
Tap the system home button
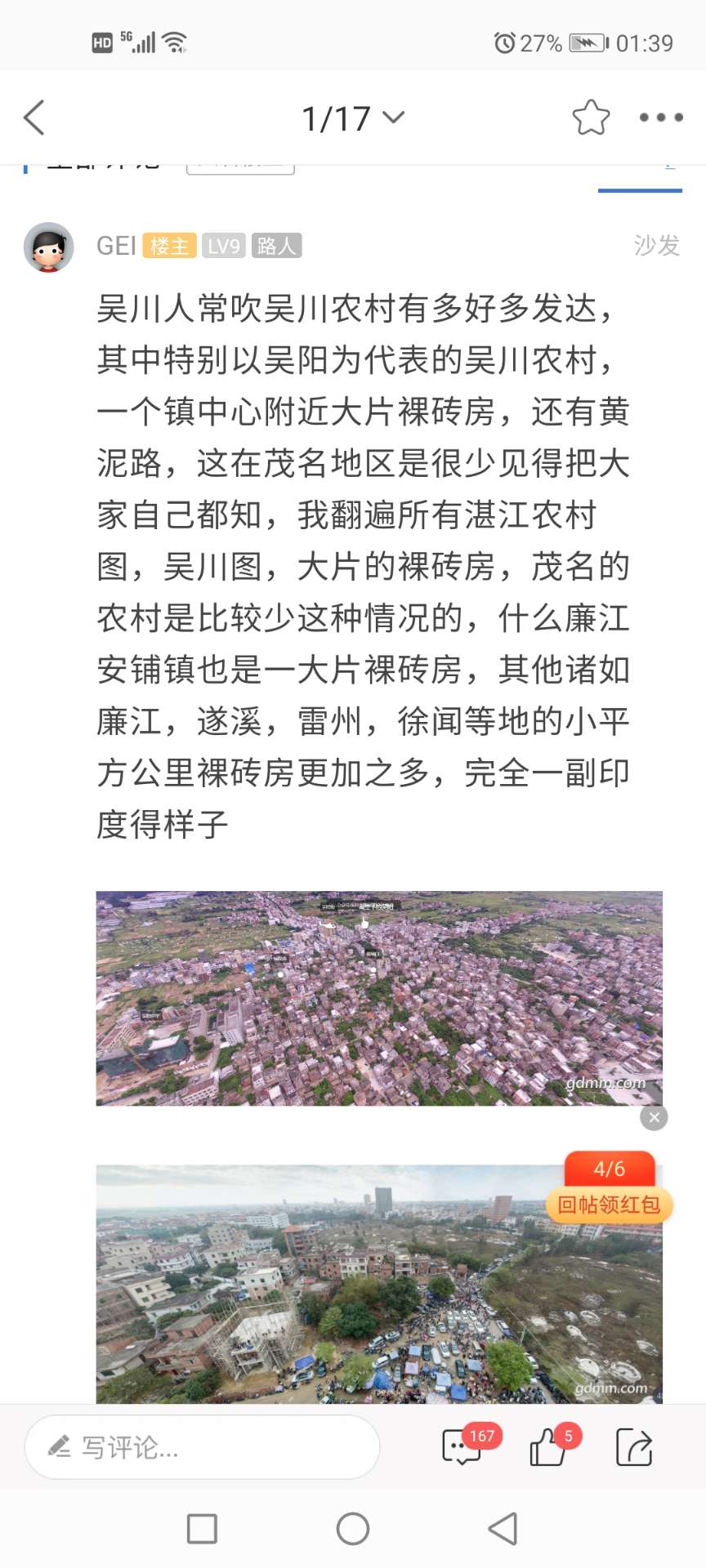pos(353,1529)
